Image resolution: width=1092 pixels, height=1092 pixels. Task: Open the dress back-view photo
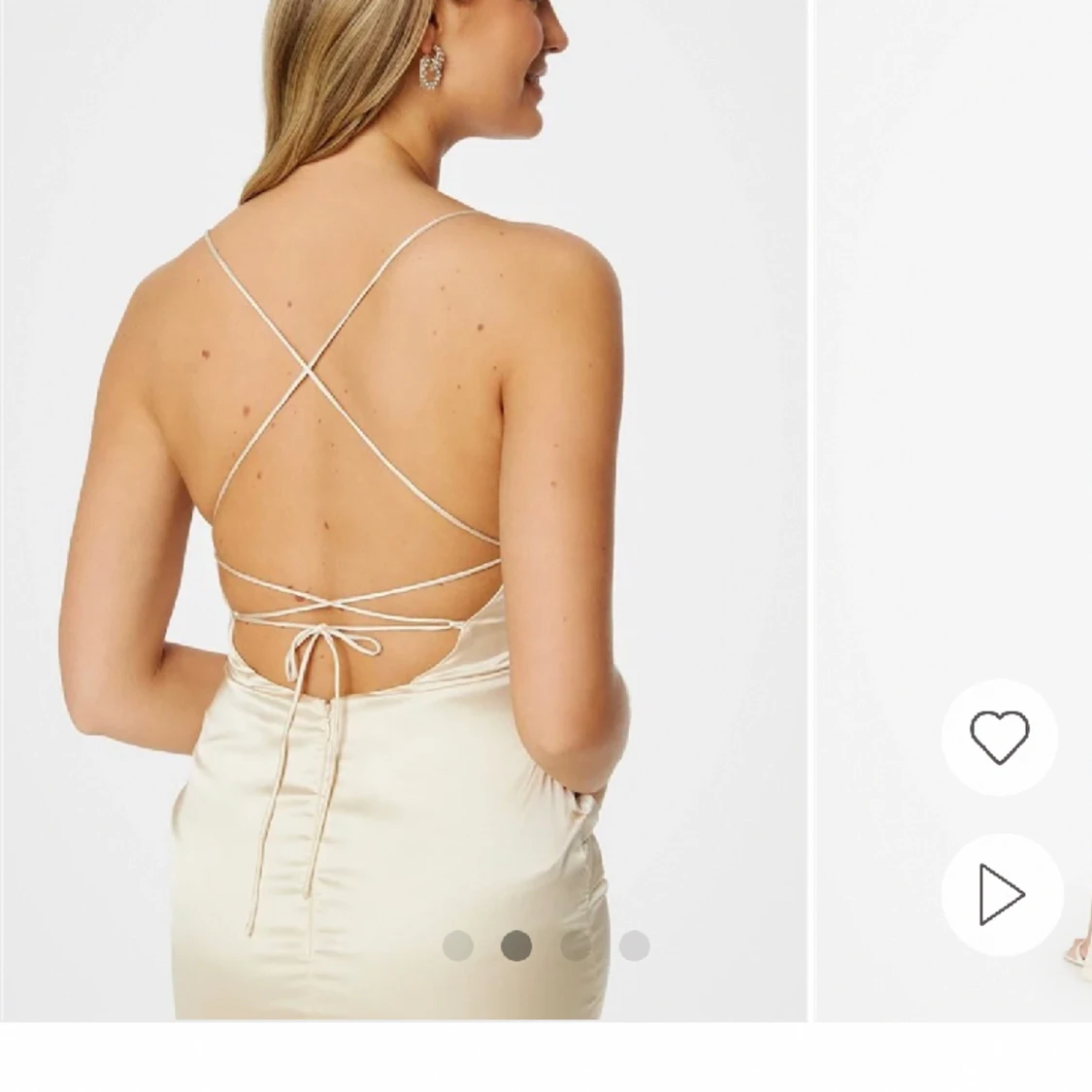(403, 485)
